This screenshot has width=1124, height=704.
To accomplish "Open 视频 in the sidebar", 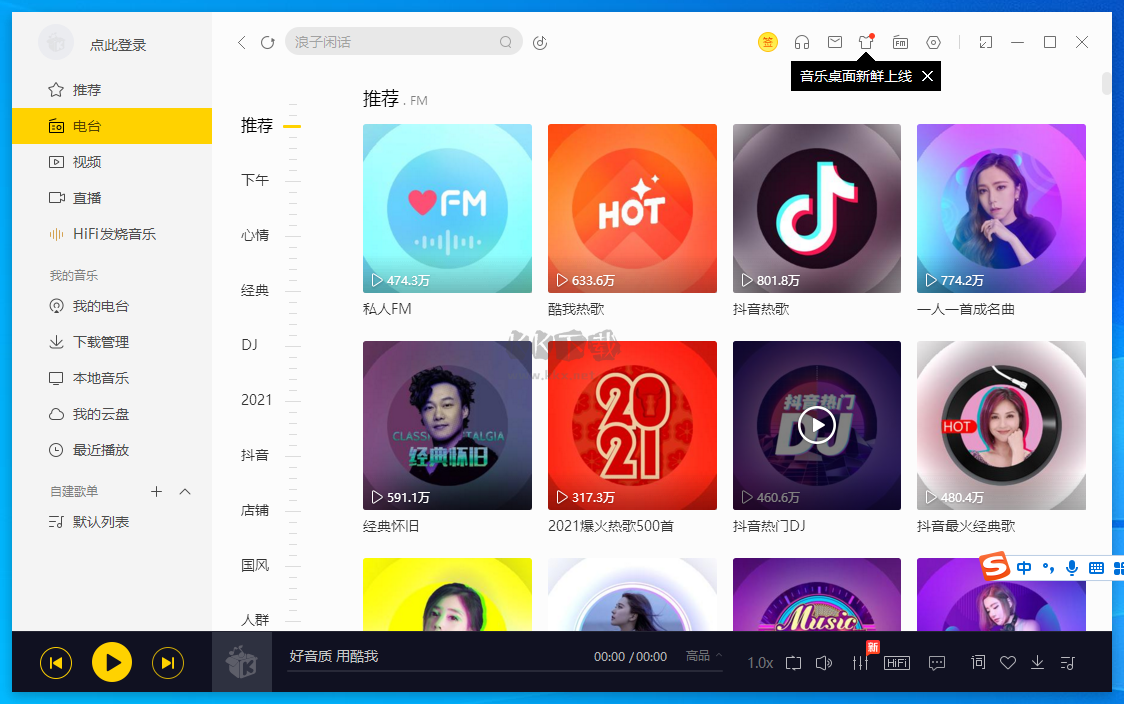I will [x=86, y=162].
